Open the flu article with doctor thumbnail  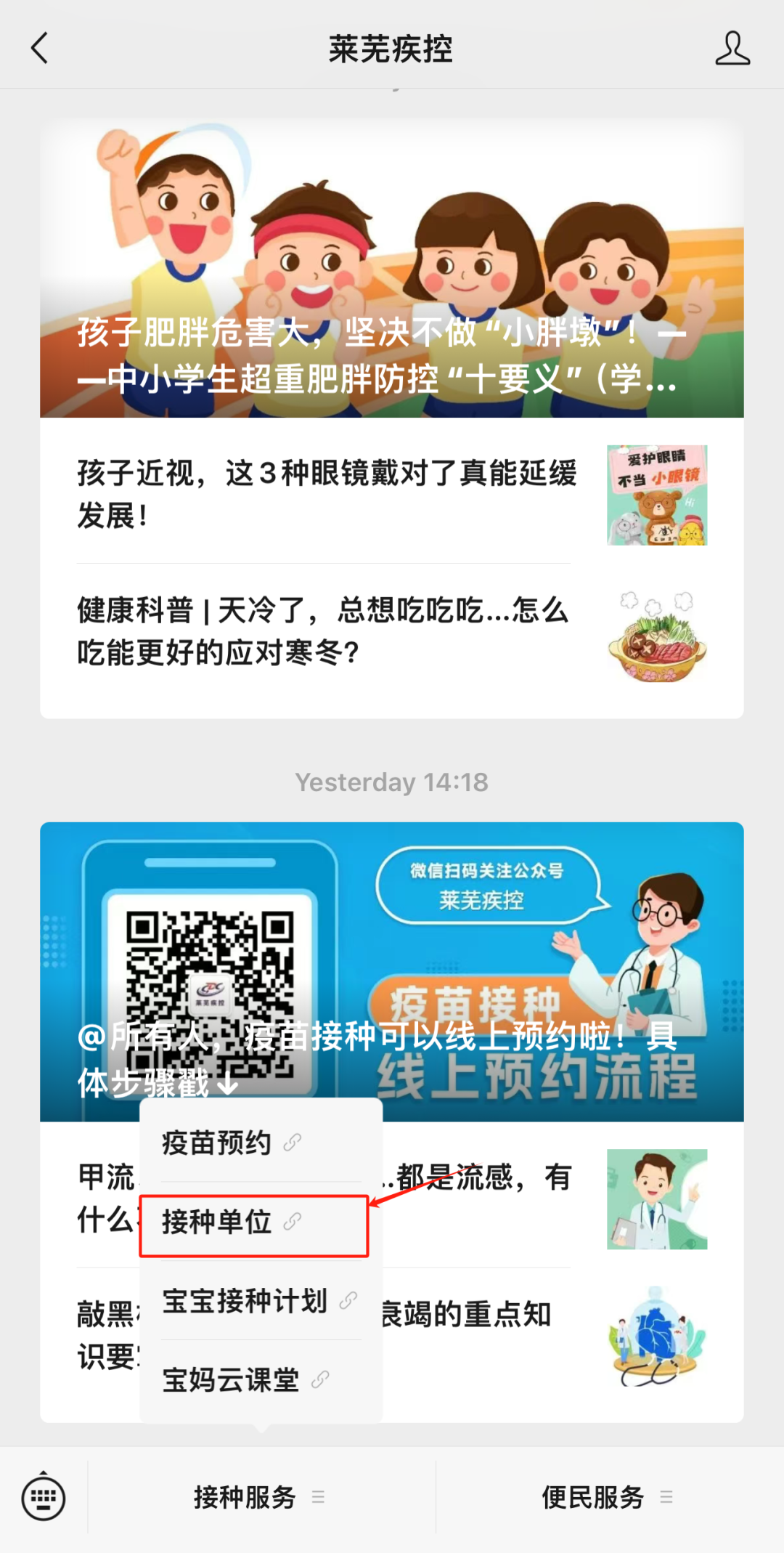(656, 1199)
